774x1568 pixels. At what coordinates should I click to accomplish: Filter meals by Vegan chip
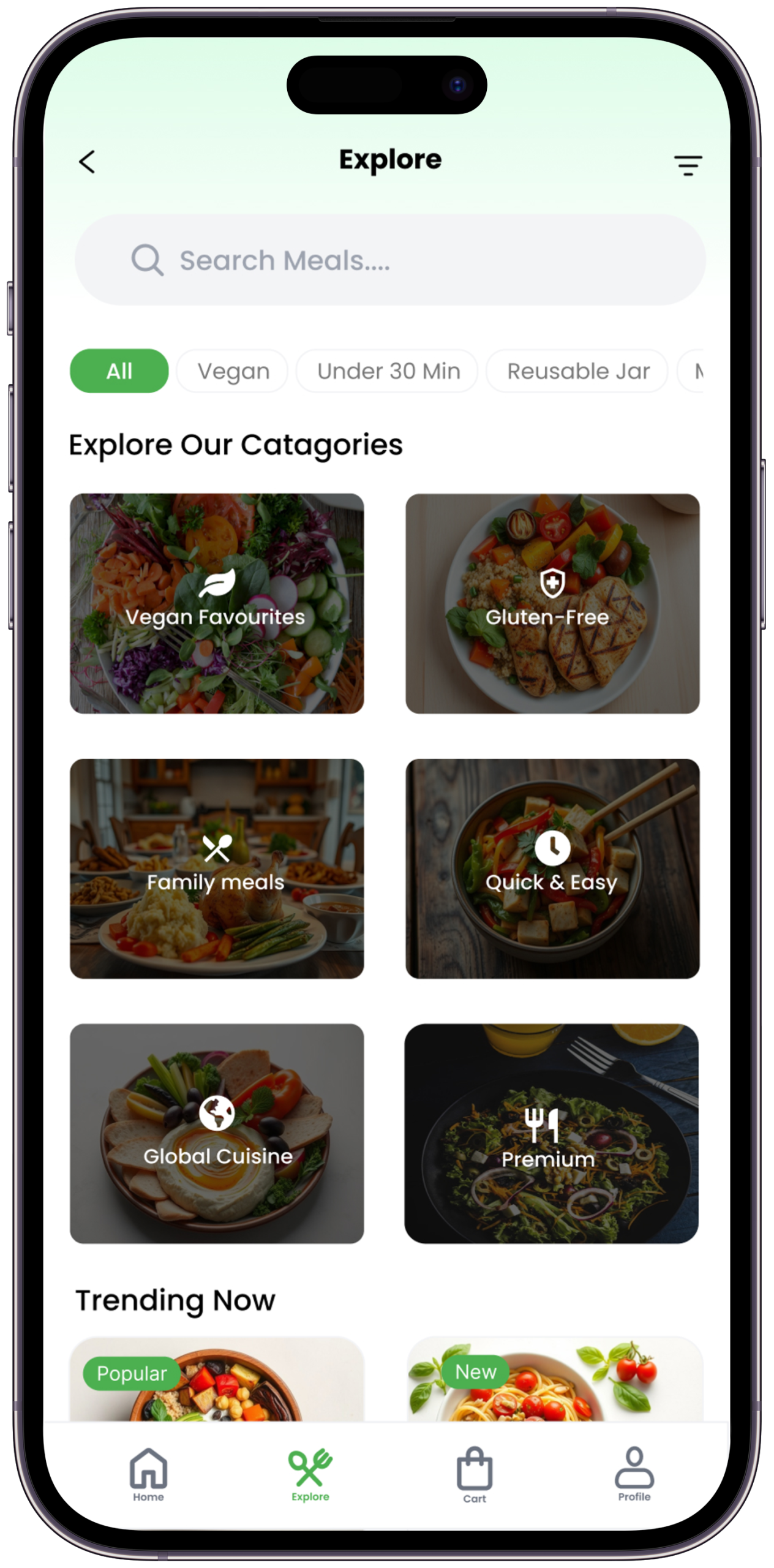pyautogui.click(x=233, y=371)
